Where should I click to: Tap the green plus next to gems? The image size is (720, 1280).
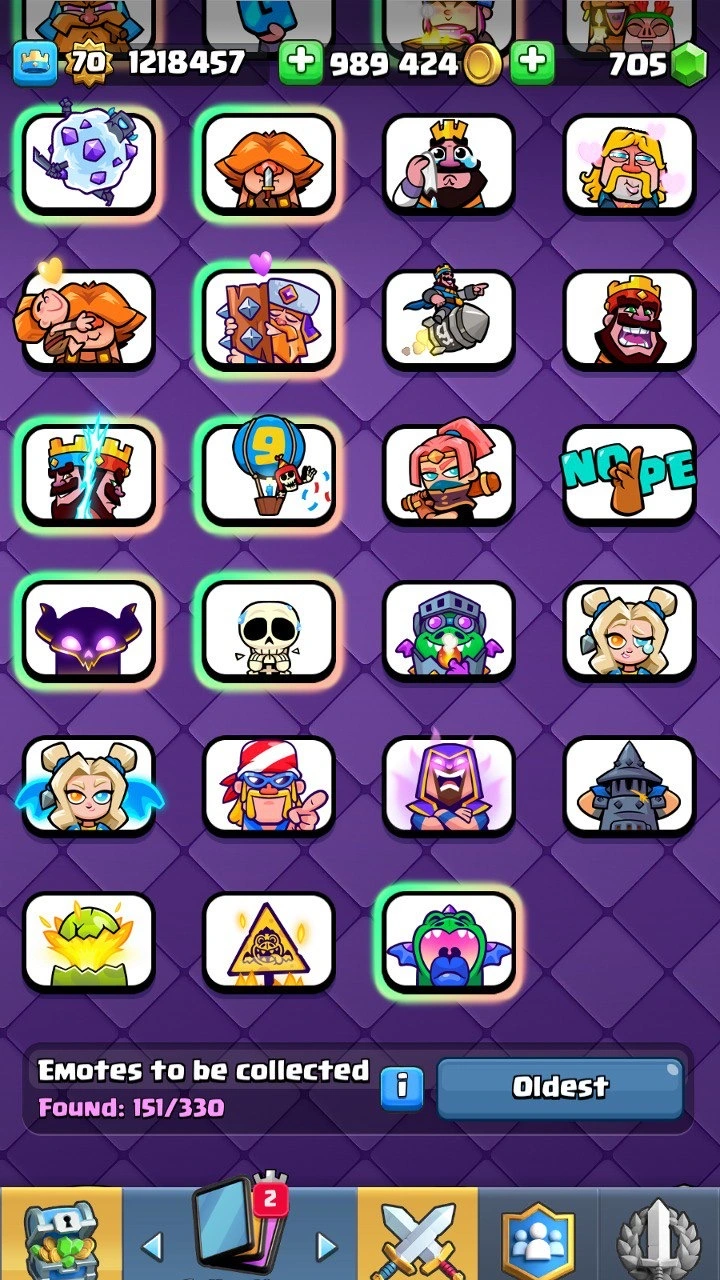(532, 64)
